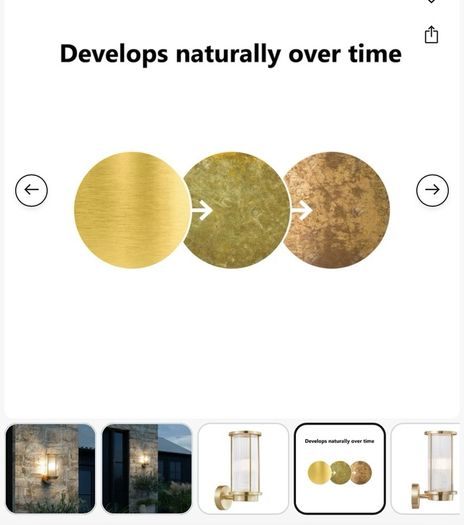
Task: Select the brass wall lamp side-view thumbnail
Action: (x=243, y=468)
